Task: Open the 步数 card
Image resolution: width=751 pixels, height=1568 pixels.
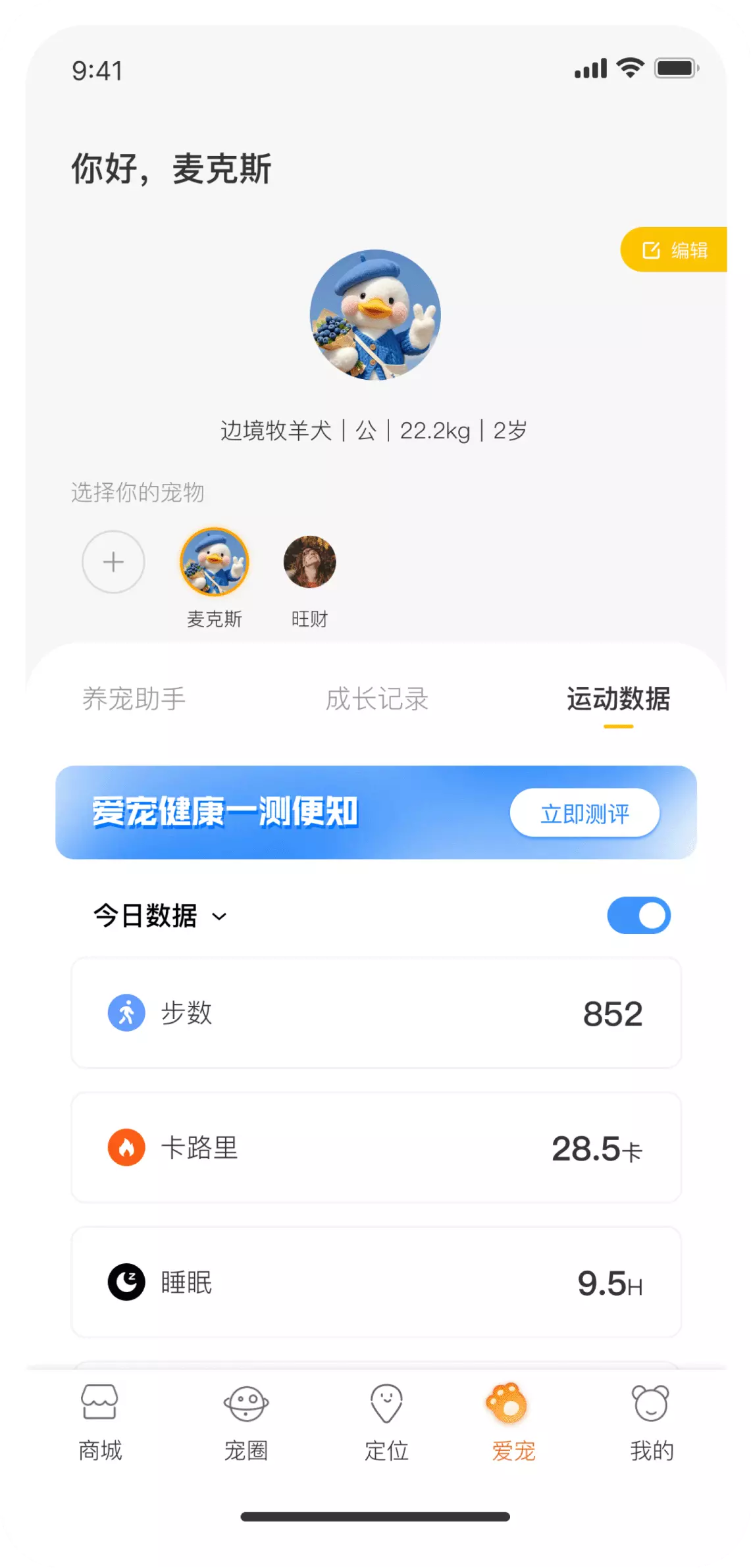Action: [376, 1013]
